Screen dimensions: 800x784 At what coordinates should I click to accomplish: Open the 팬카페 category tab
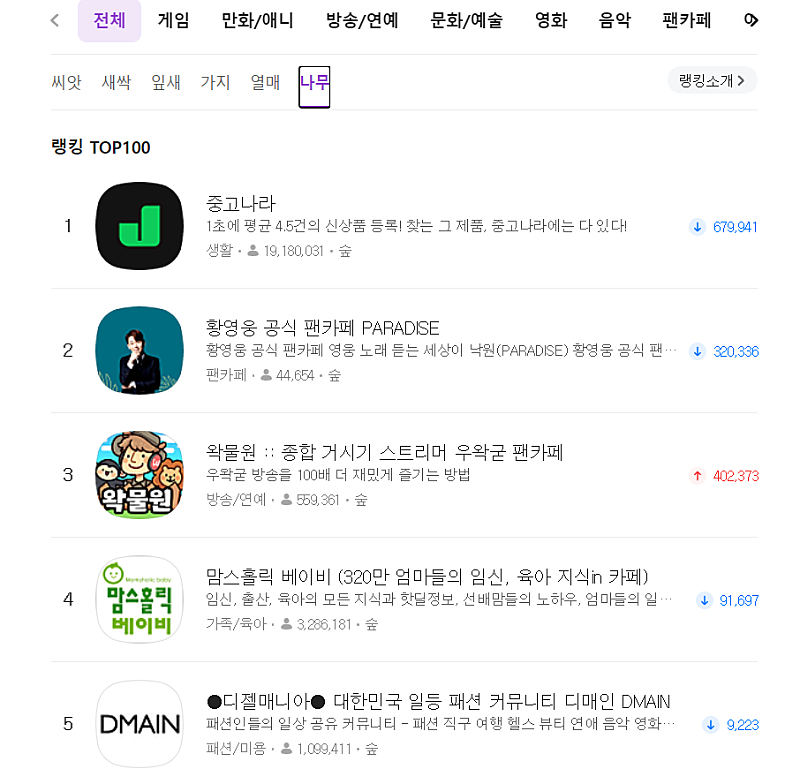686,21
